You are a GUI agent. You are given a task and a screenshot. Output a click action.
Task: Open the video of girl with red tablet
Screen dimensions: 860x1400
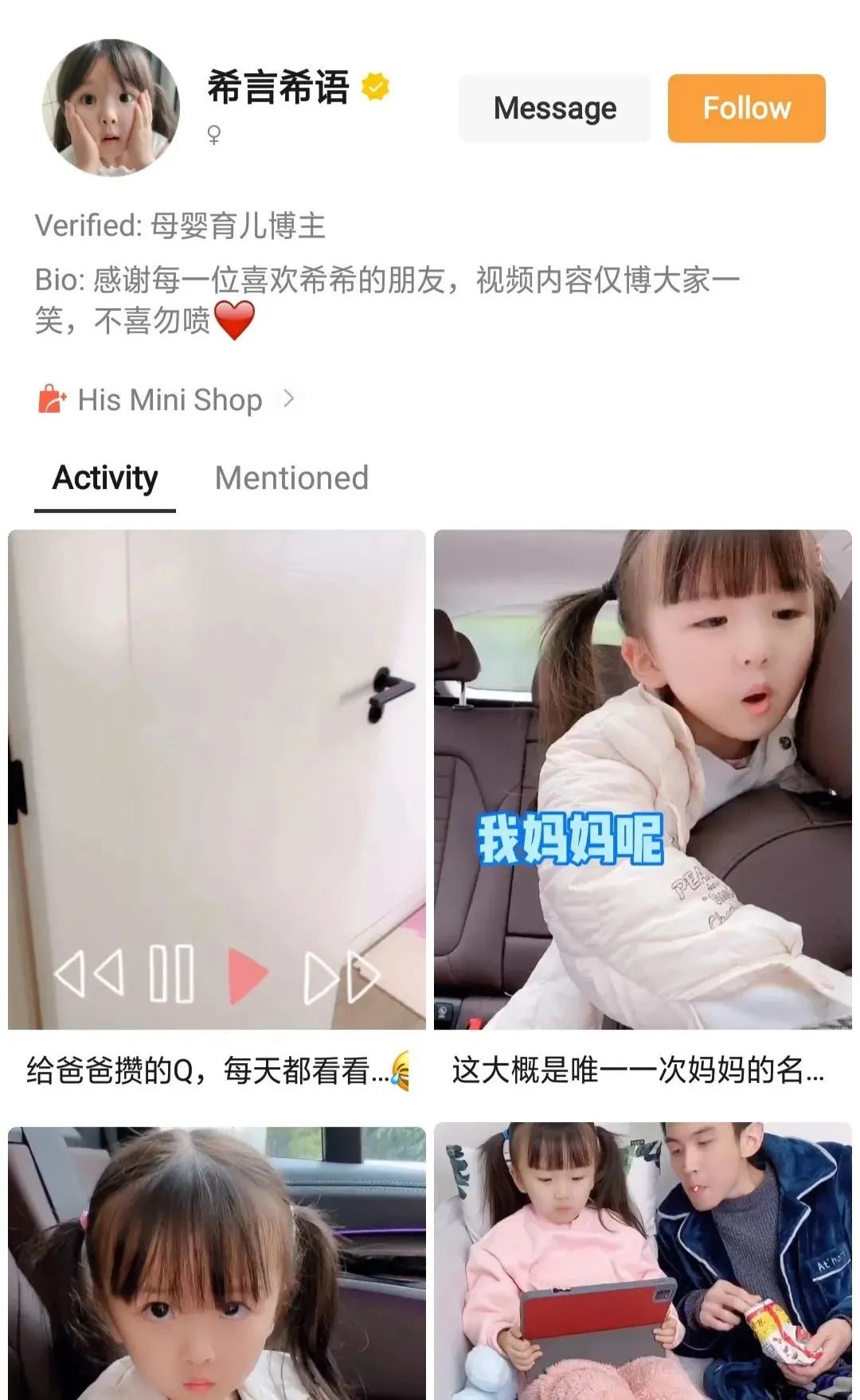pyautogui.click(x=643, y=1261)
